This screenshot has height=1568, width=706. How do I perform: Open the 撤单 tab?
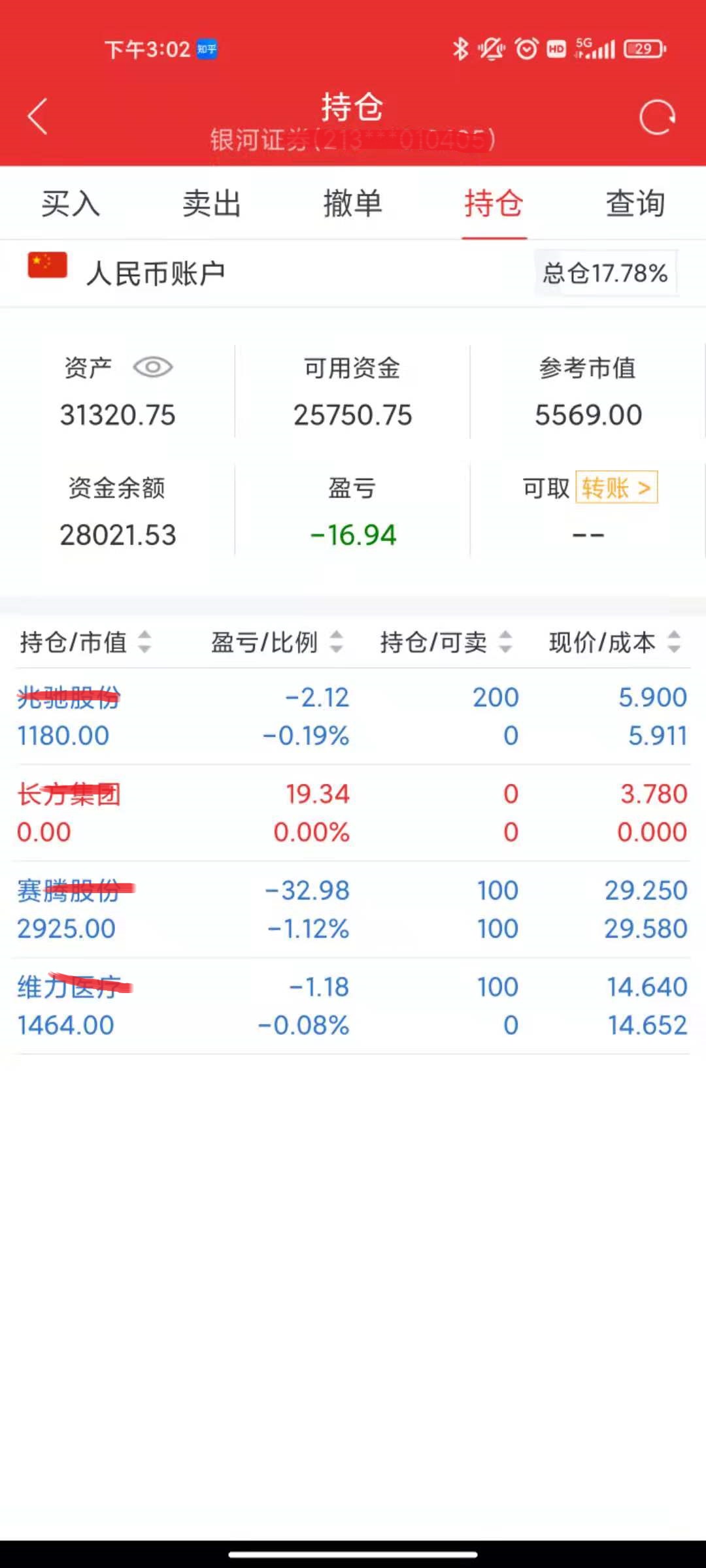(x=353, y=203)
